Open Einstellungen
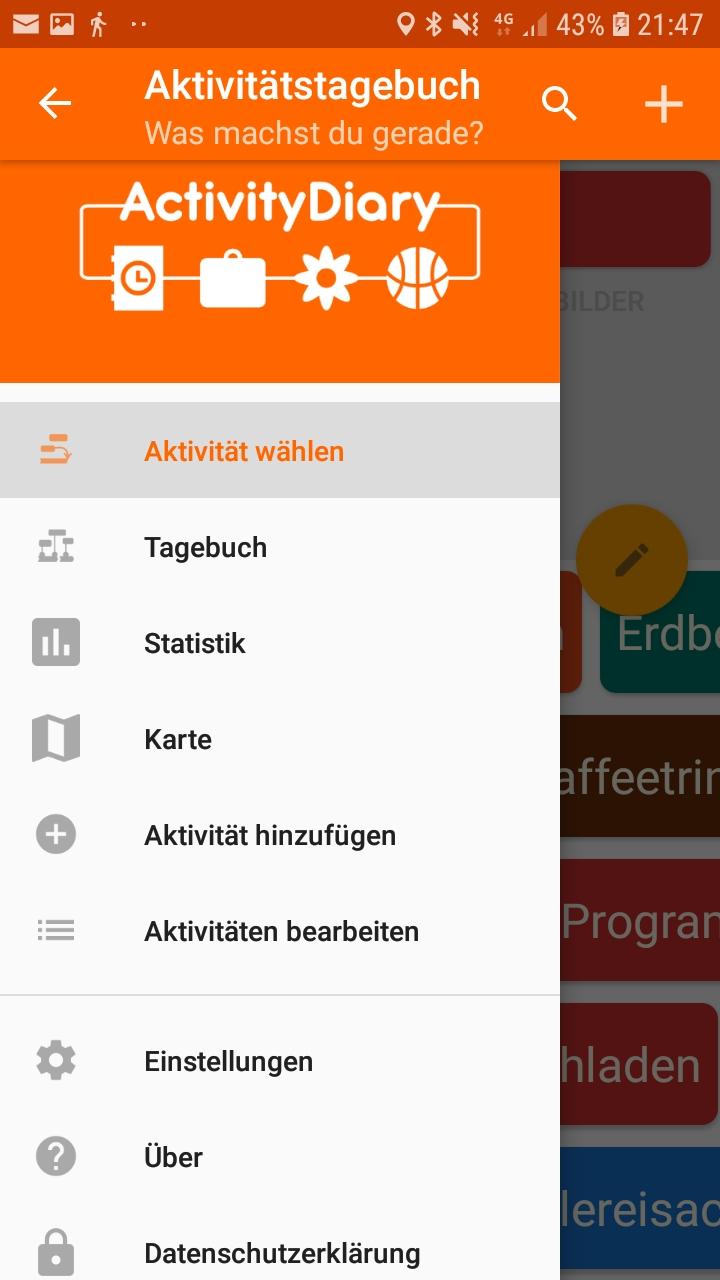720x1280 pixels. pyautogui.click(x=228, y=1061)
